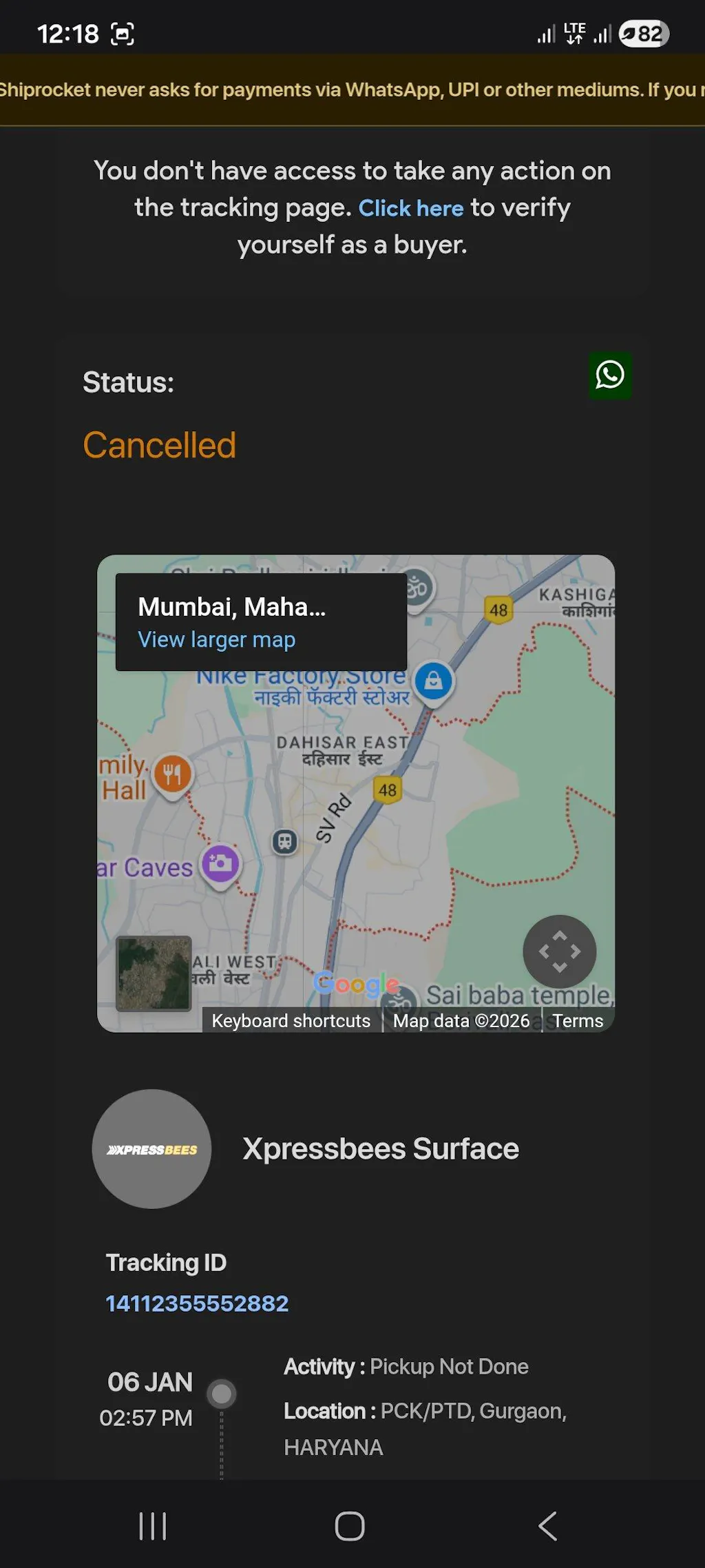Open tracking ID 14112355552882
Viewport: 705px width, 1568px height.
(x=197, y=1303)
